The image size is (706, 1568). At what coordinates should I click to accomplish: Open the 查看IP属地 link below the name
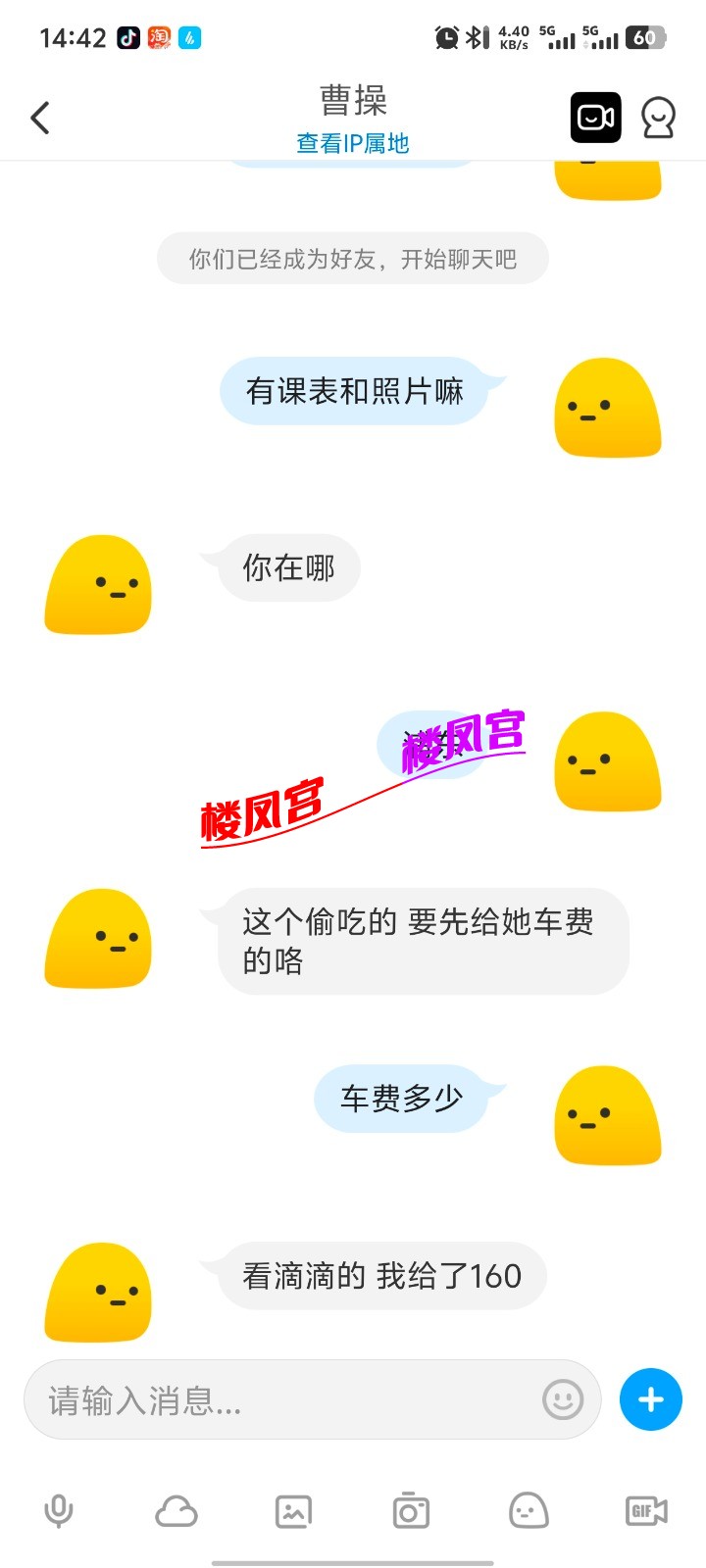click(351, 144)
